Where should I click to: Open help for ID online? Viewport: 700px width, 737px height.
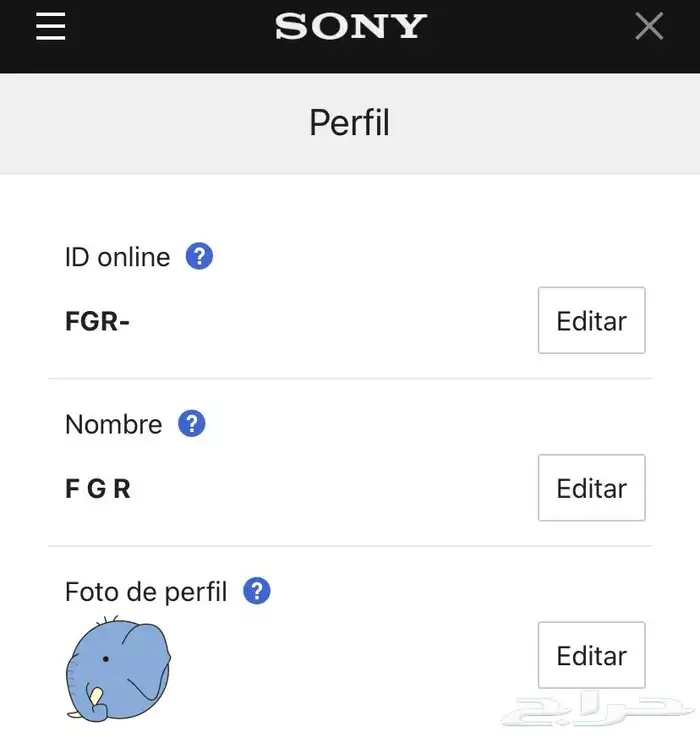pyautogui.click(x=200, y=257)
